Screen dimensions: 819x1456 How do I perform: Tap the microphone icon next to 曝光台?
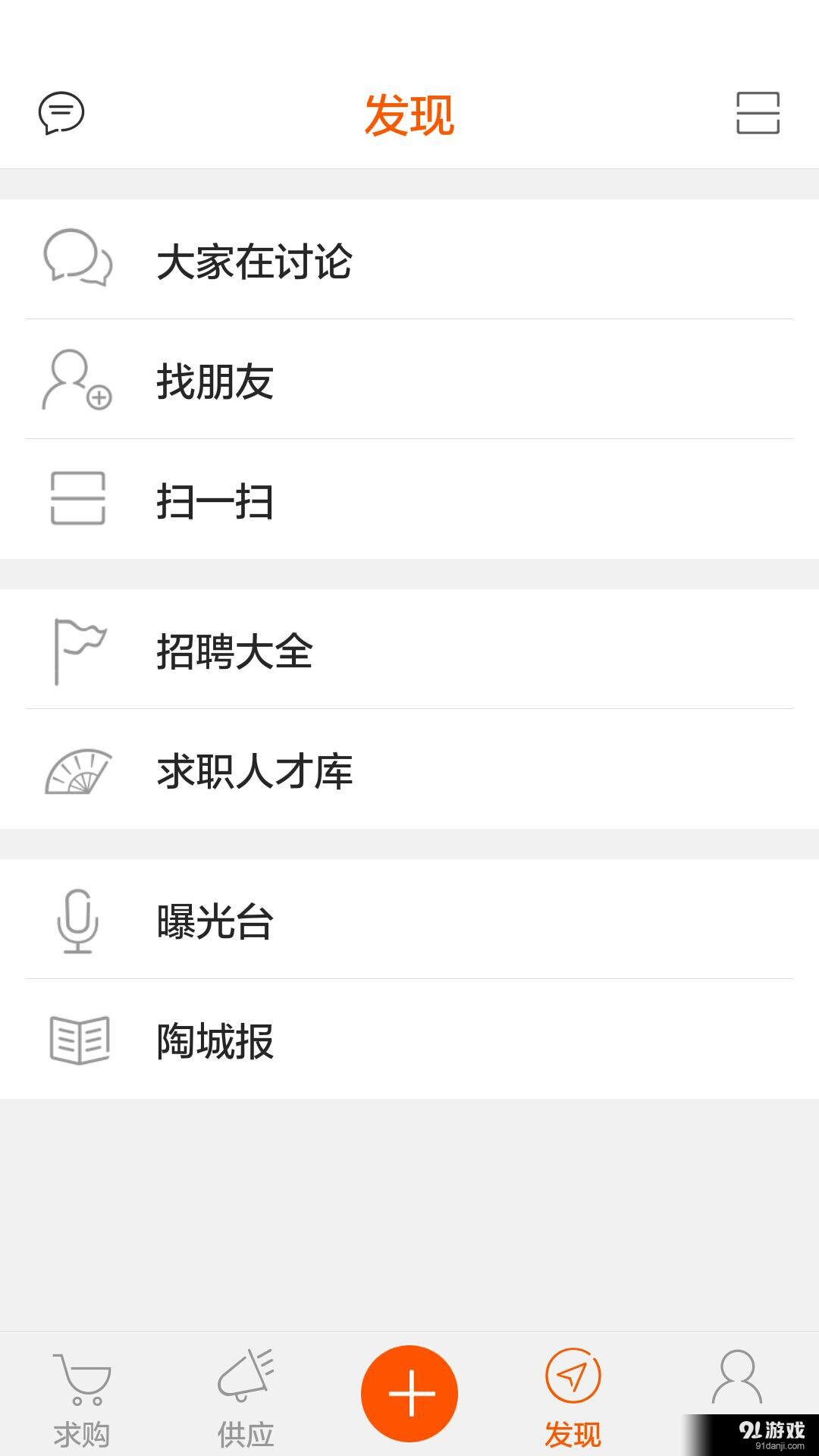(x=76, y=921)
